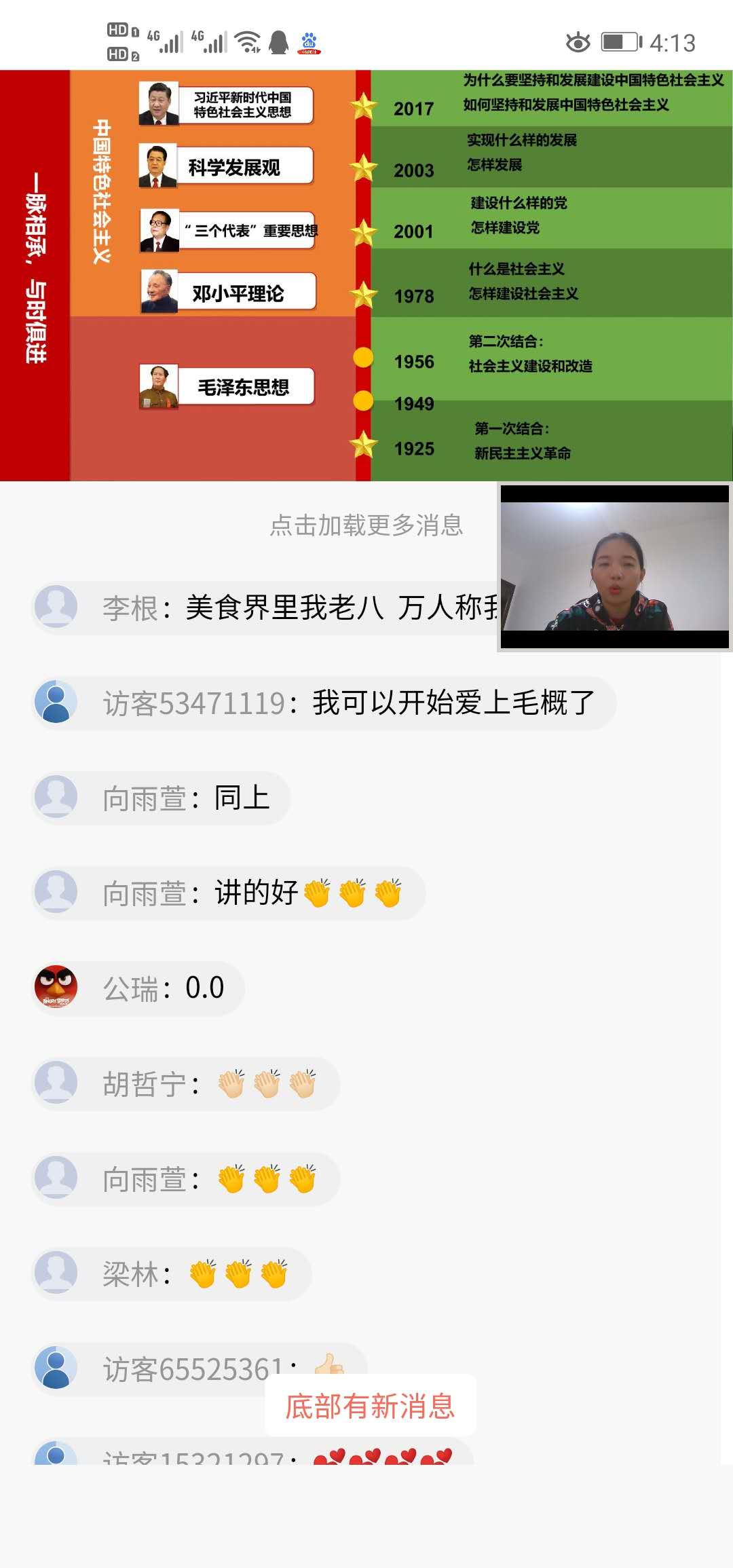The width and height of the screenshot is (733, 1568).
Task: Tap 李根's avatar in the chat
Action: point(56,607)
